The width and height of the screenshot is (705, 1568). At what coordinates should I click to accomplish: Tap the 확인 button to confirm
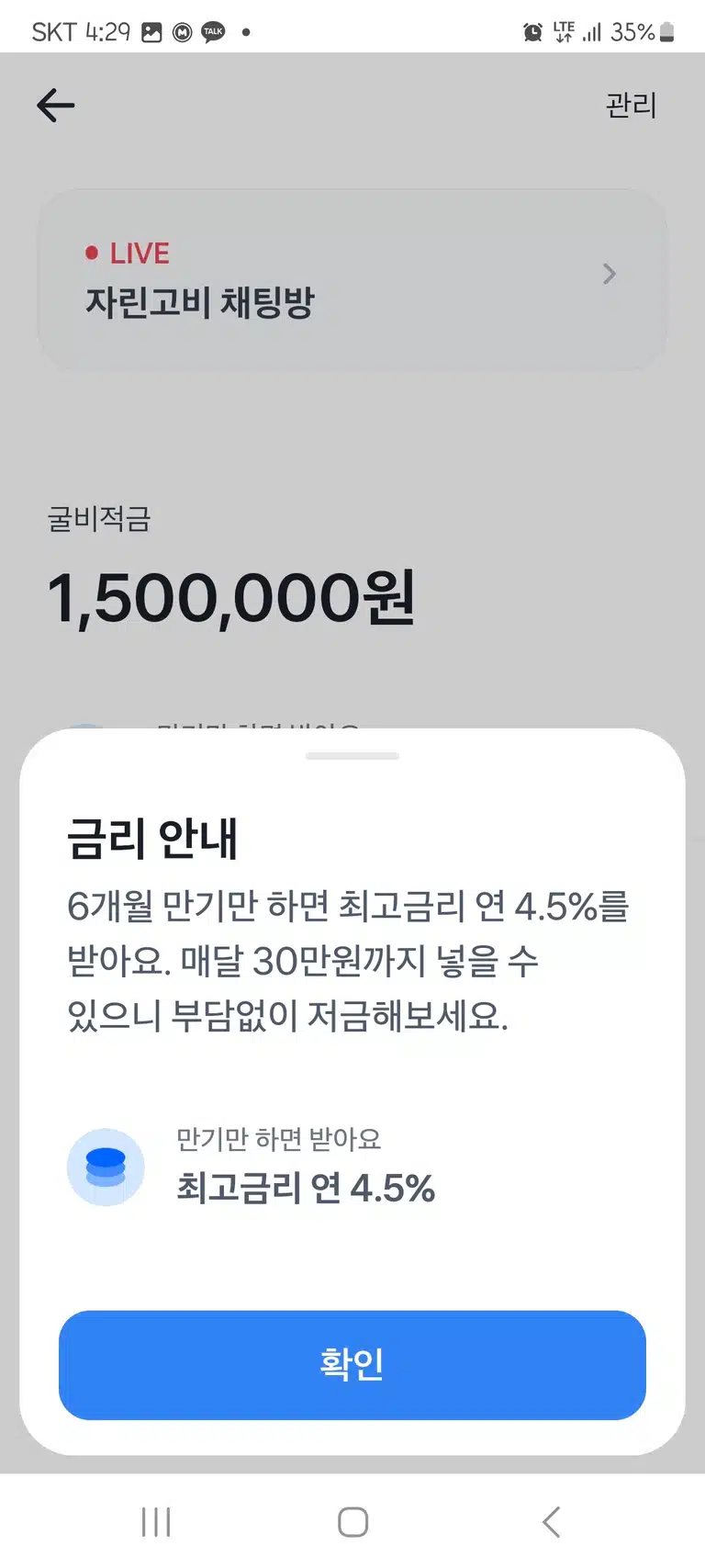coord(352,1364)
